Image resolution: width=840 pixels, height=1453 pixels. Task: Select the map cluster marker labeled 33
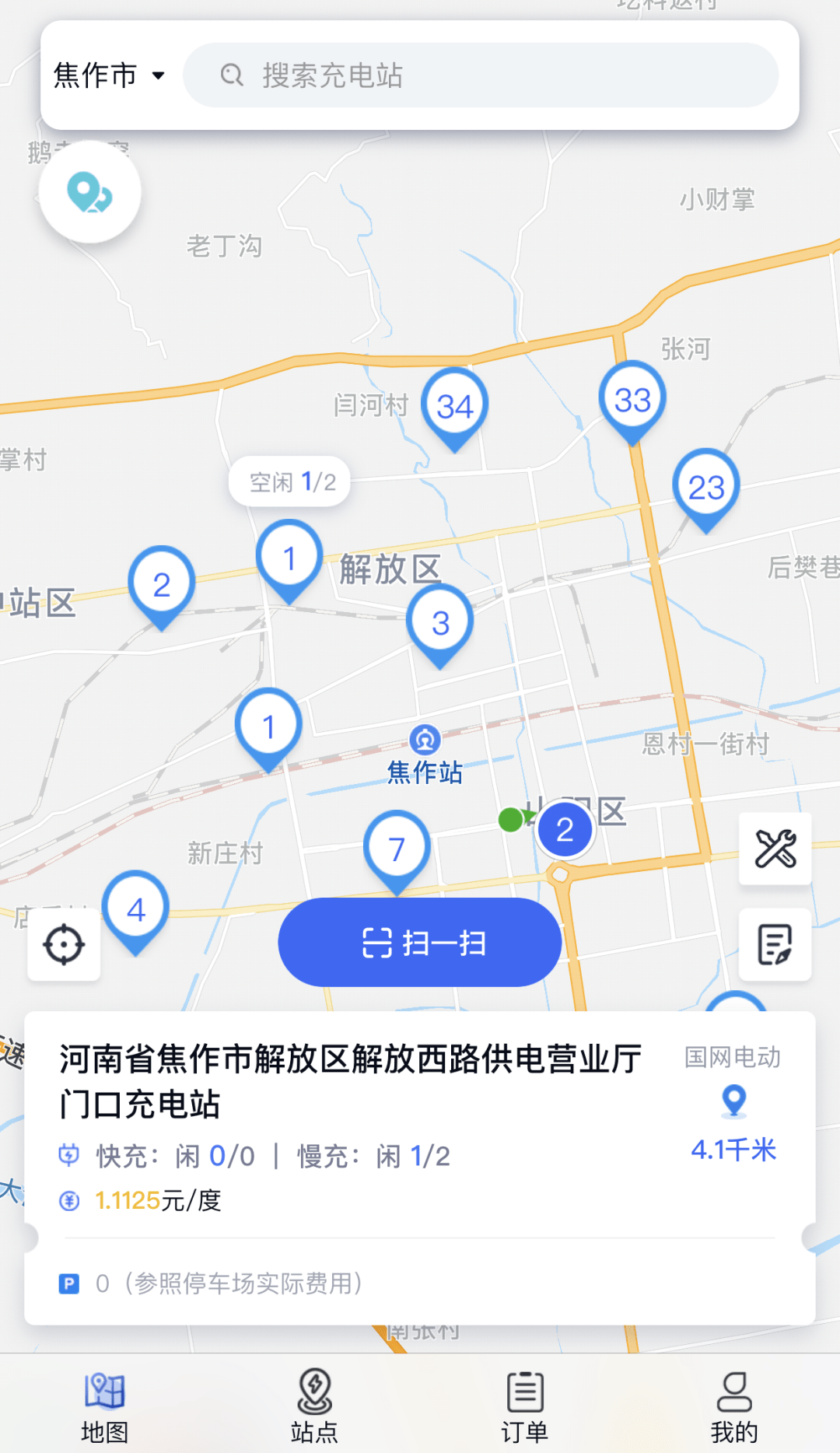coord(632,400)
